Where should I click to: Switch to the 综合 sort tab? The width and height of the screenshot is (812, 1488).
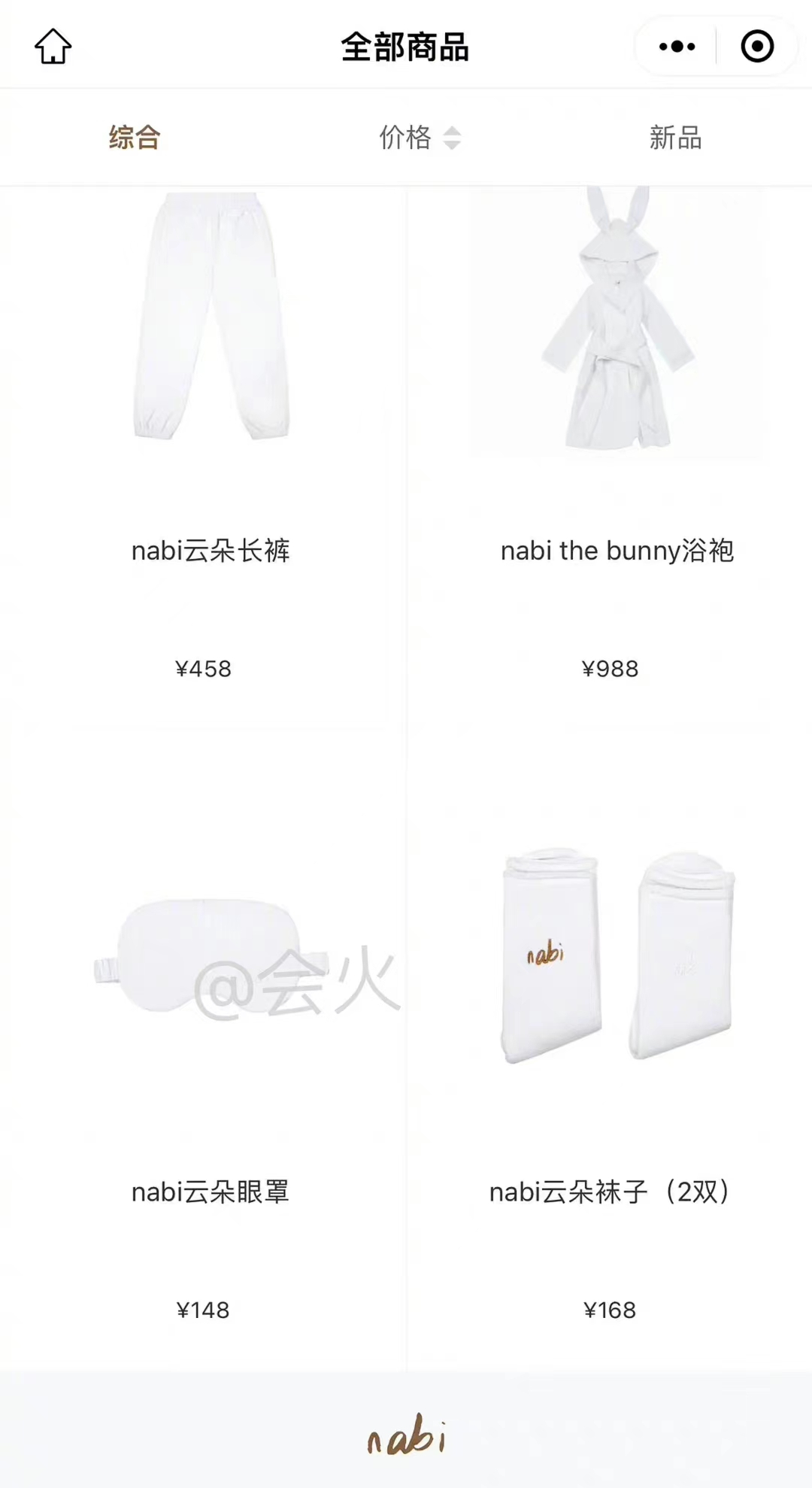pyautogui.click(x=135, y=138)
